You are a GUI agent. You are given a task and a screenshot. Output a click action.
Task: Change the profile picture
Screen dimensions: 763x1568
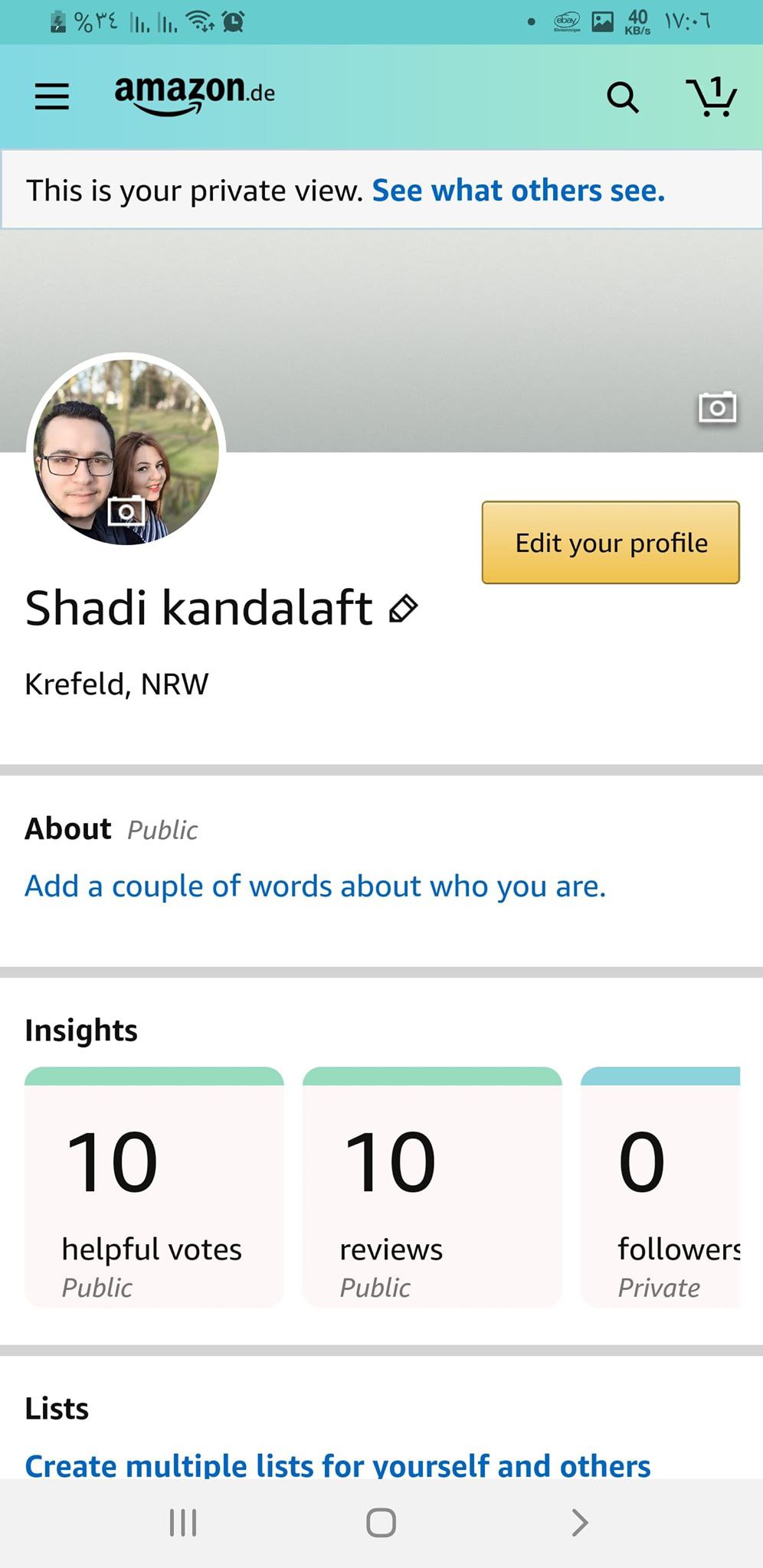[126, 511]
